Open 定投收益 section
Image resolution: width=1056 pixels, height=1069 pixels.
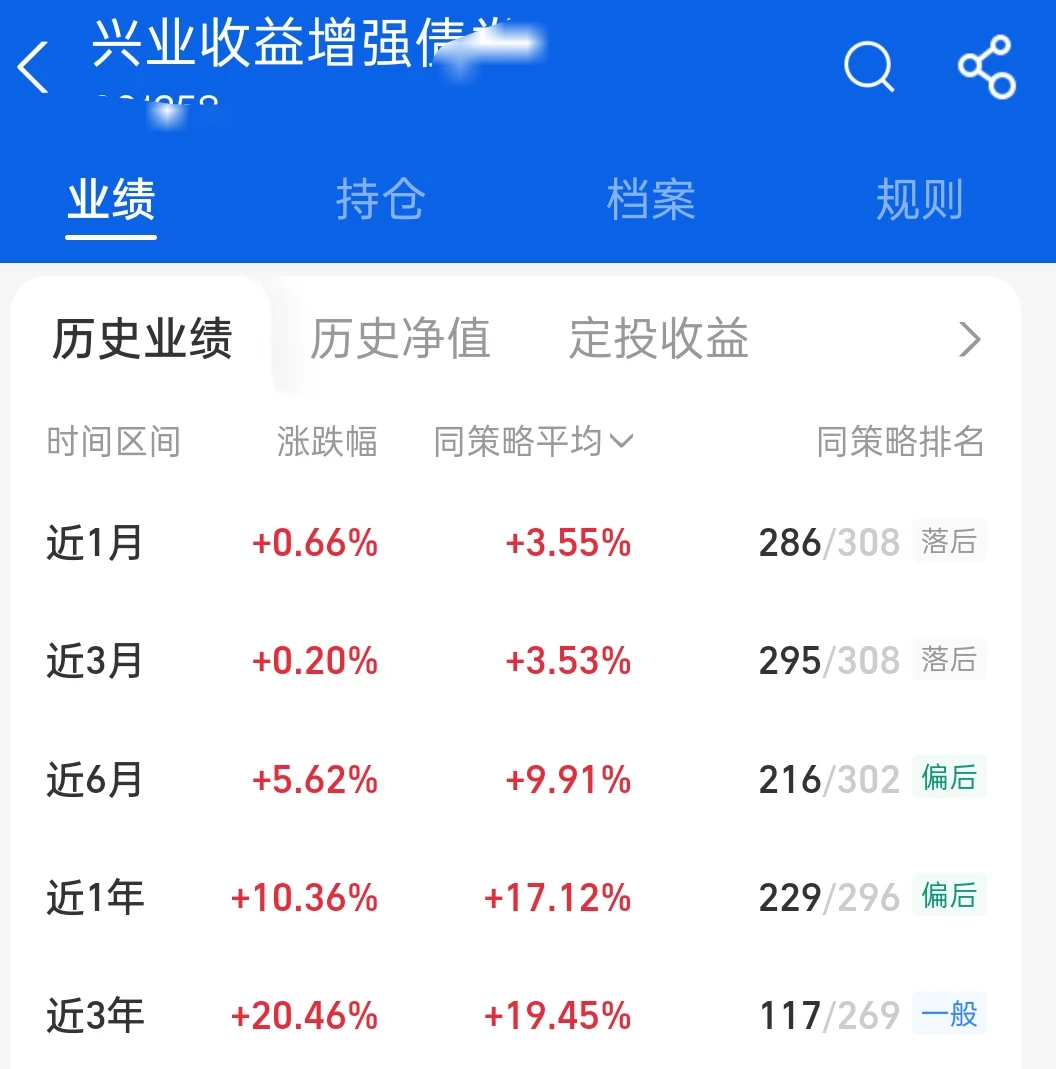[658, 340]
